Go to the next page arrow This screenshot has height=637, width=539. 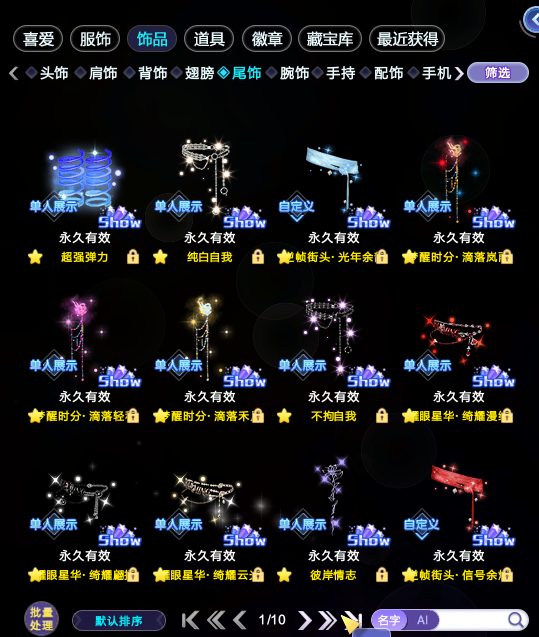coord(305,620)
